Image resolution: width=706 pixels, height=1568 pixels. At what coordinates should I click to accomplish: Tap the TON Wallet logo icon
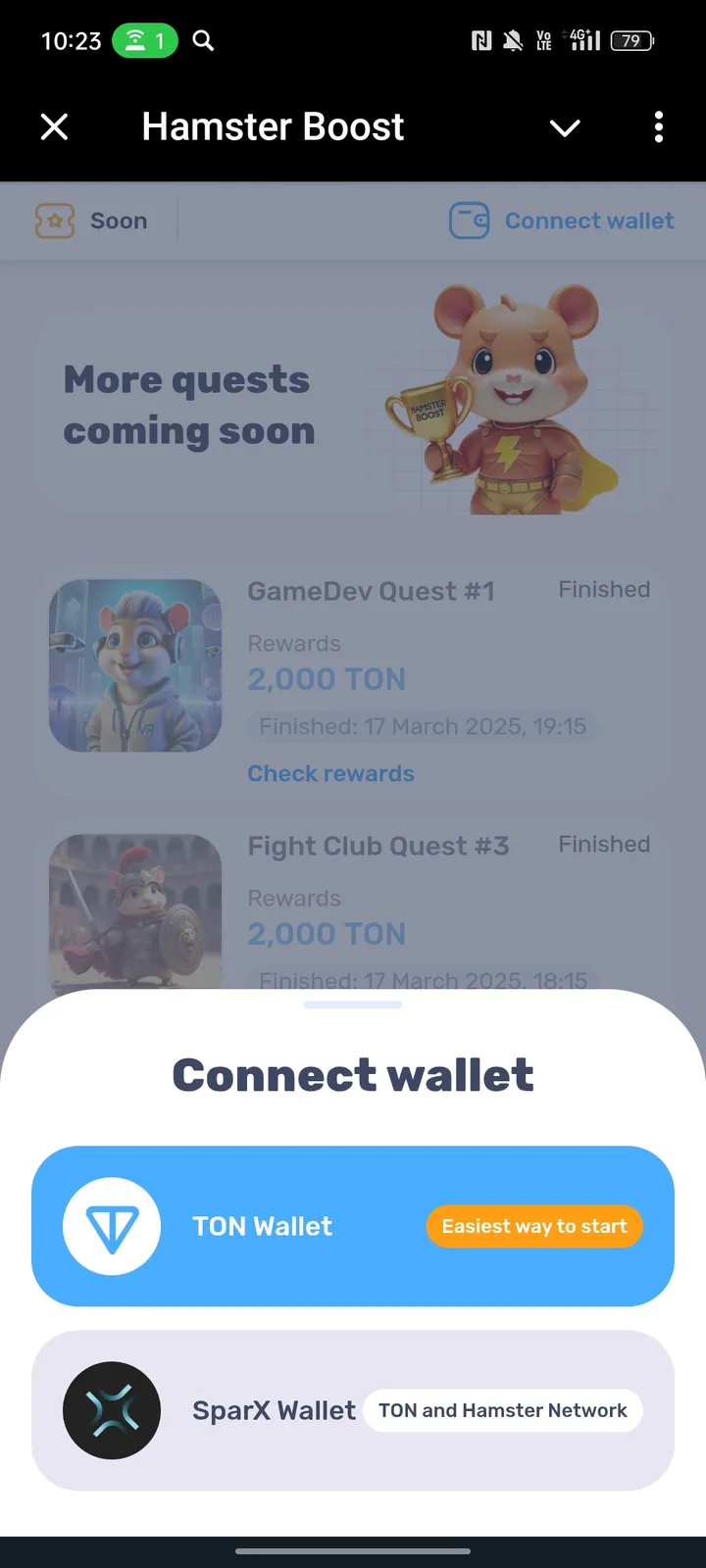coord(112,1226)
